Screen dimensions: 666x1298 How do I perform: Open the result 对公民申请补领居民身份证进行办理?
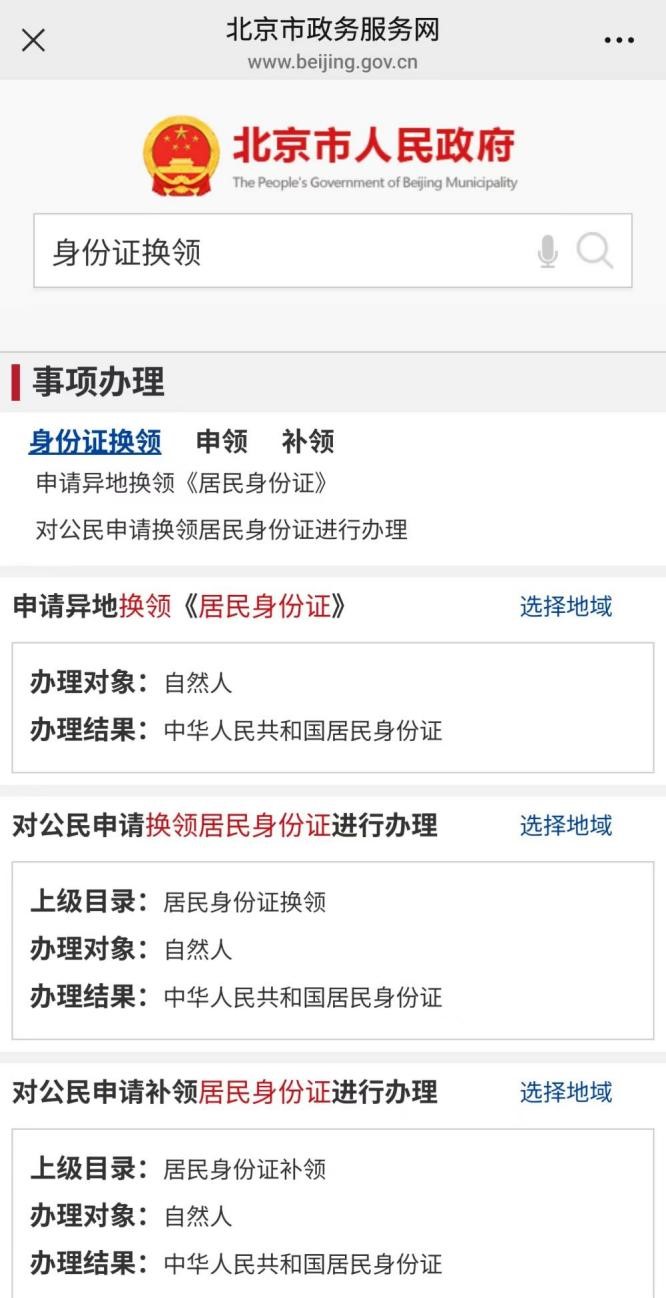pyautogui.click(x=225, y=1092)
